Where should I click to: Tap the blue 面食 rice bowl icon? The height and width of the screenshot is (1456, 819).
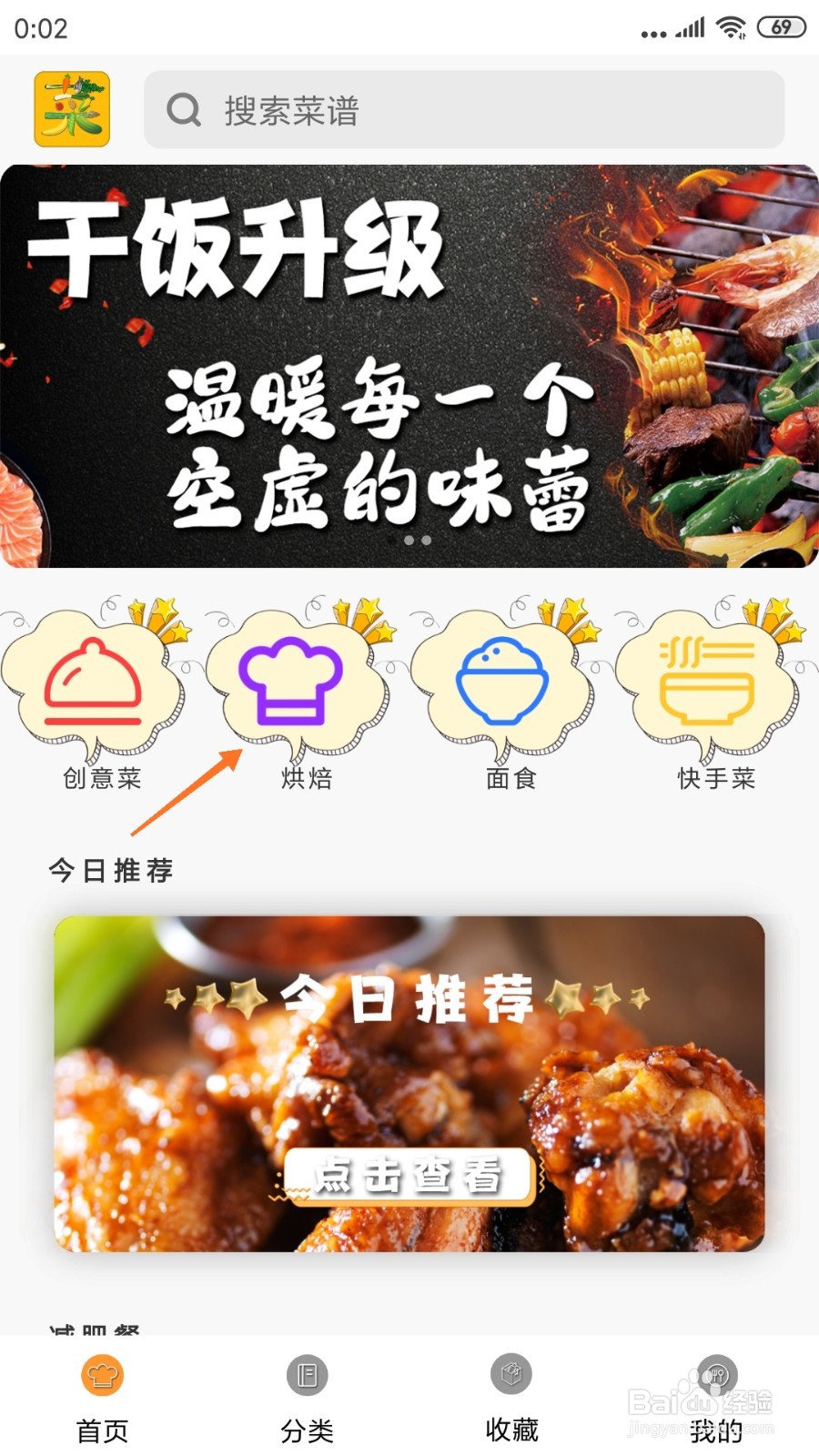[505, 682]
